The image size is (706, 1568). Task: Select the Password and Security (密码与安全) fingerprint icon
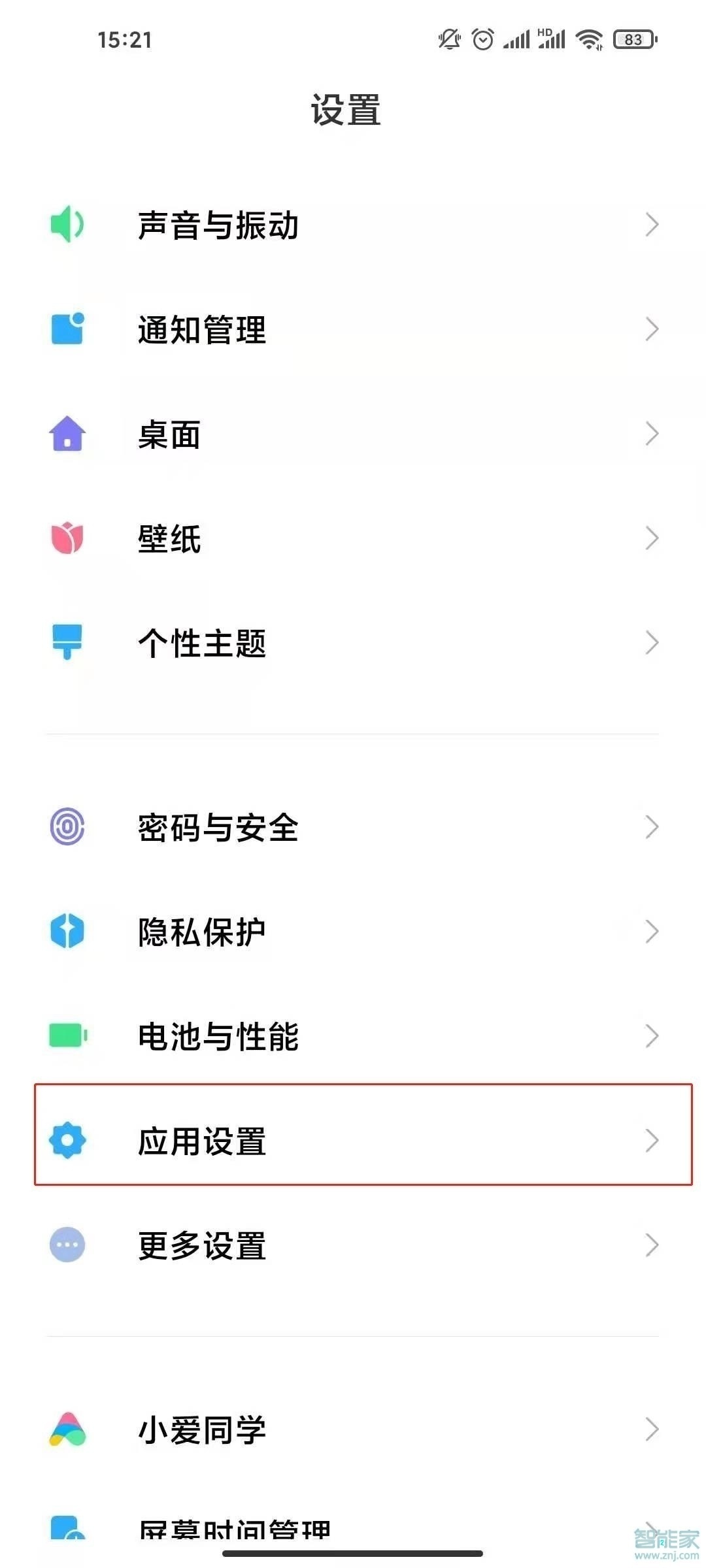click(x=67, y=828)
